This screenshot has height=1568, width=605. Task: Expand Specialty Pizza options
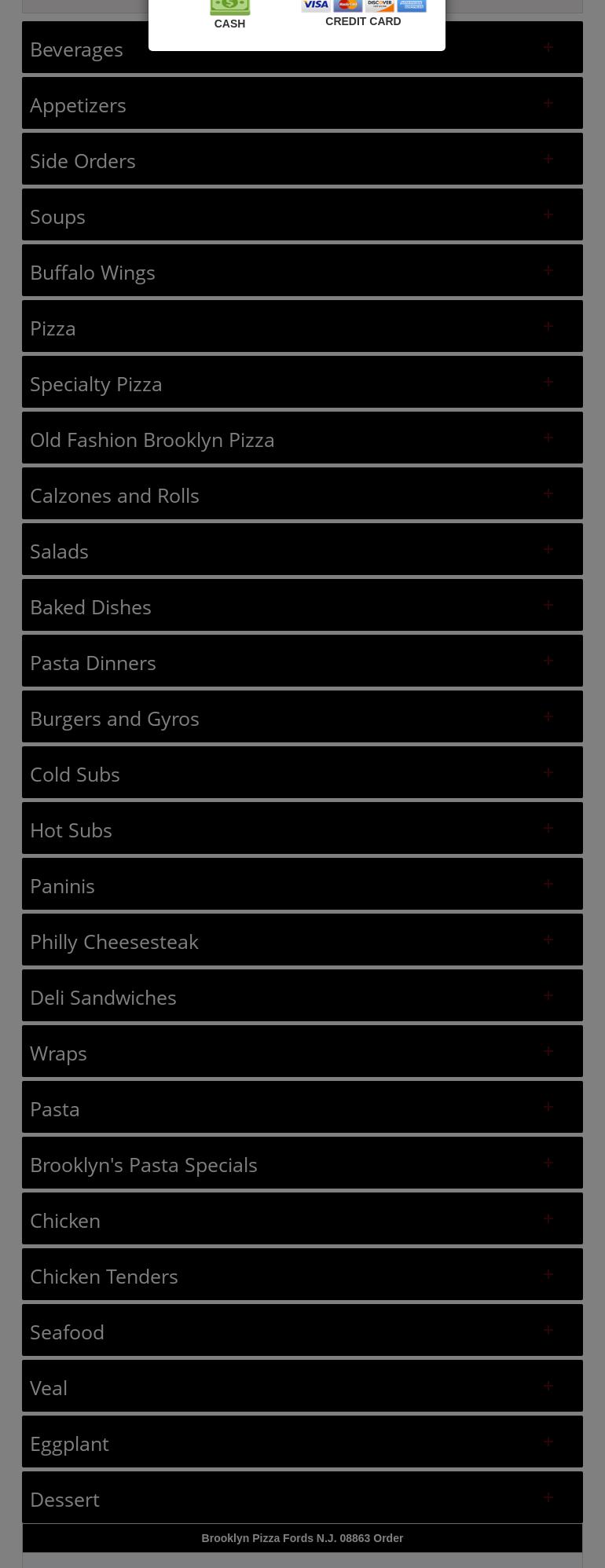click(x=302, y=383)
